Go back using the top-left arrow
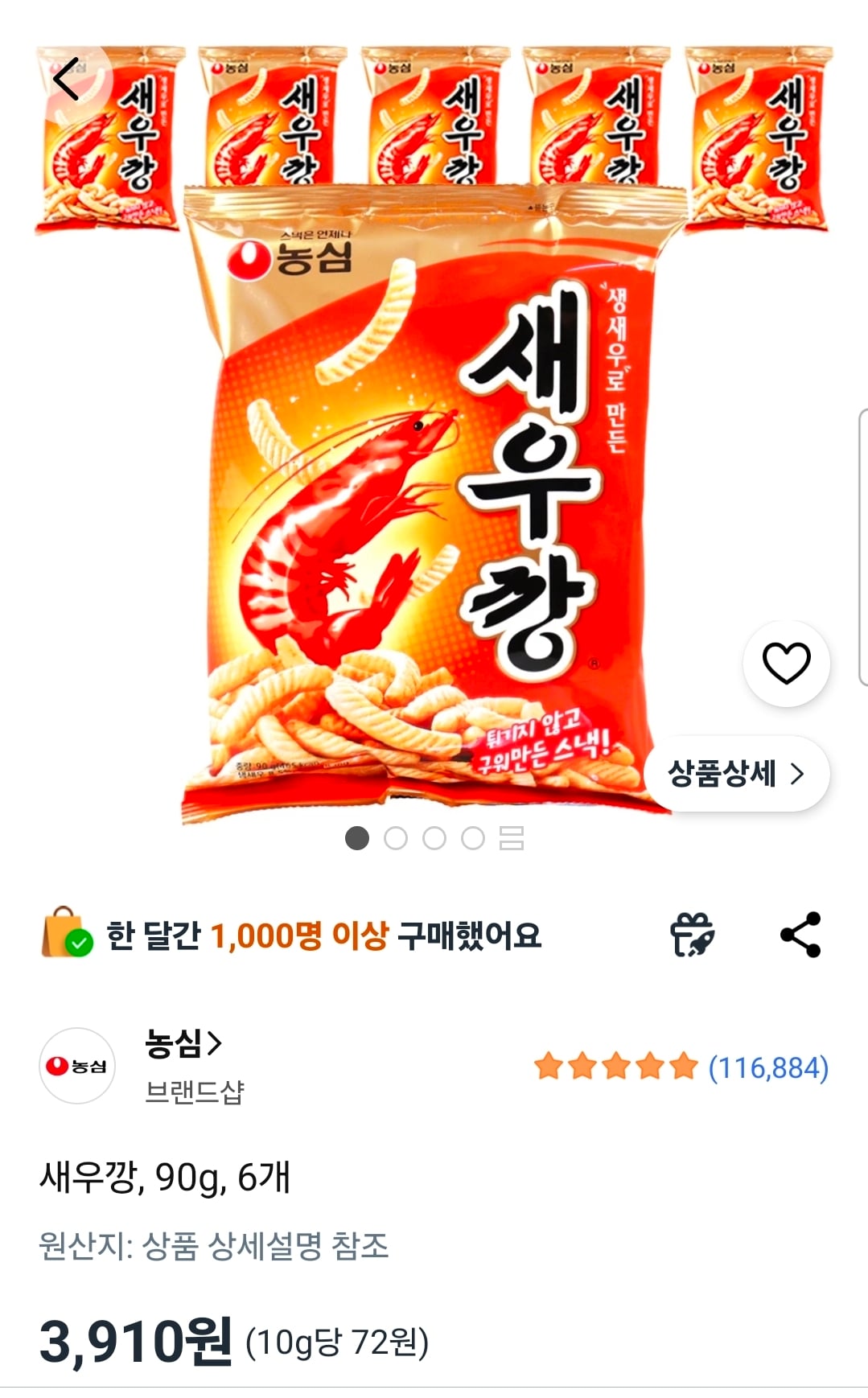 tap(67, 79)
